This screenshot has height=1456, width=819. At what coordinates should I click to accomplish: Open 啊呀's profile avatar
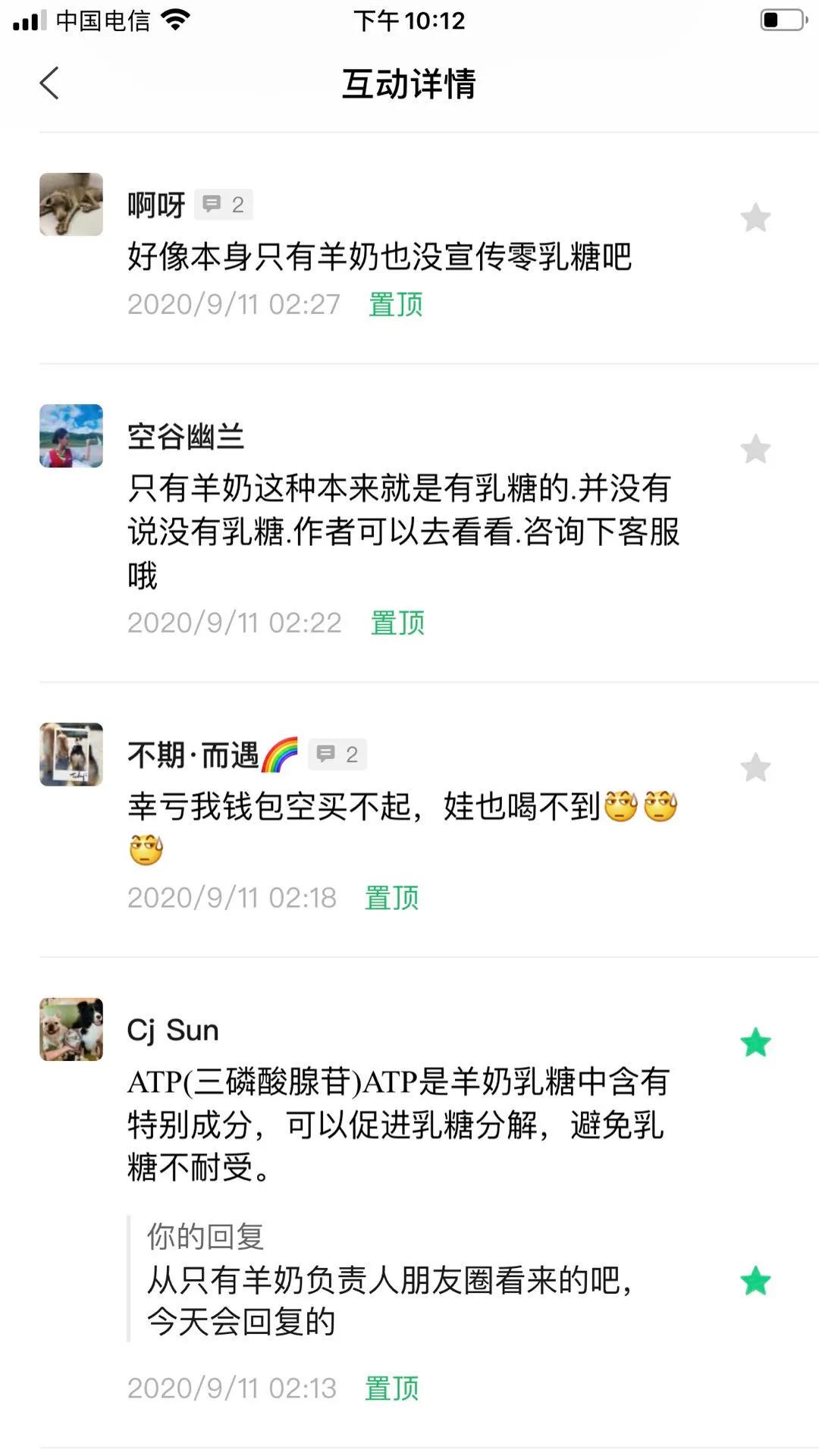tap(71, 205)
